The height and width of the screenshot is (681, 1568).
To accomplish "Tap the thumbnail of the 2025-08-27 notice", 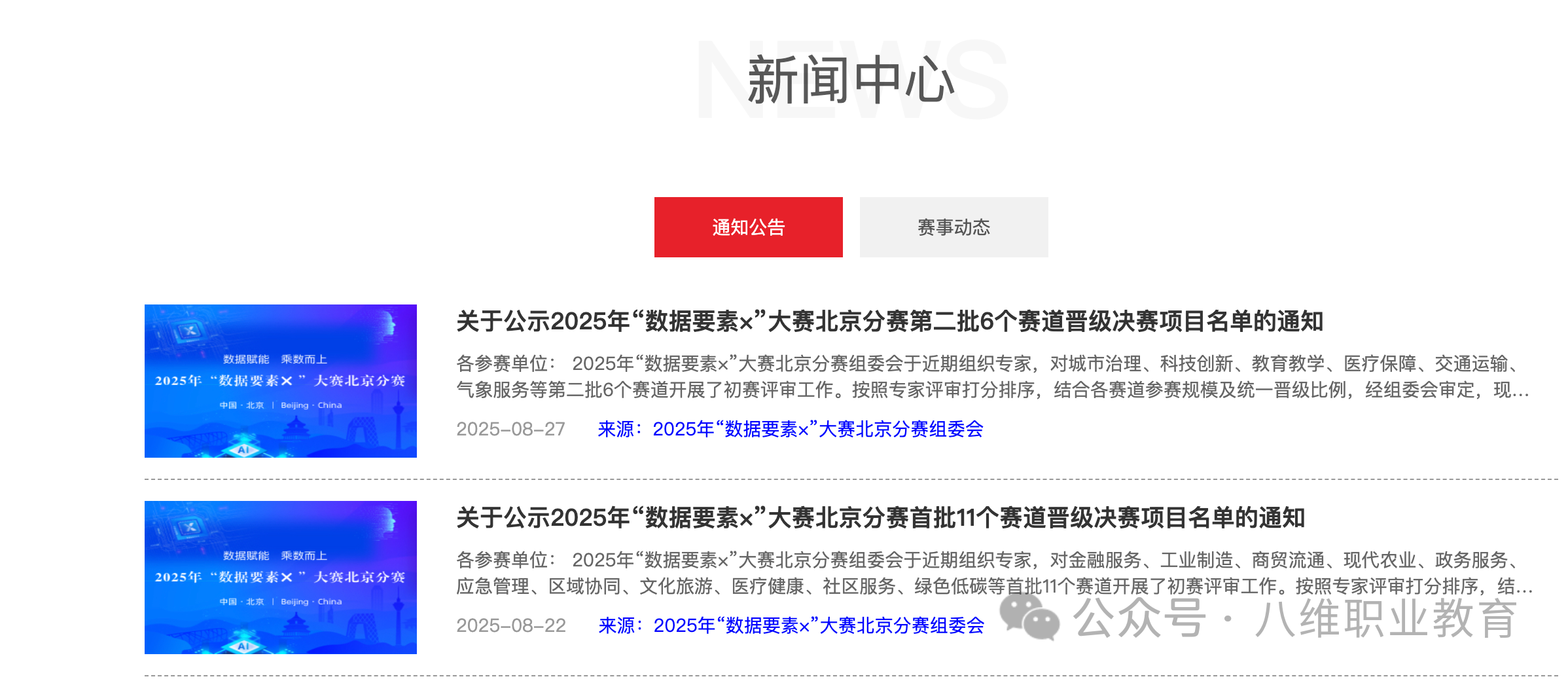I will 280,381.
